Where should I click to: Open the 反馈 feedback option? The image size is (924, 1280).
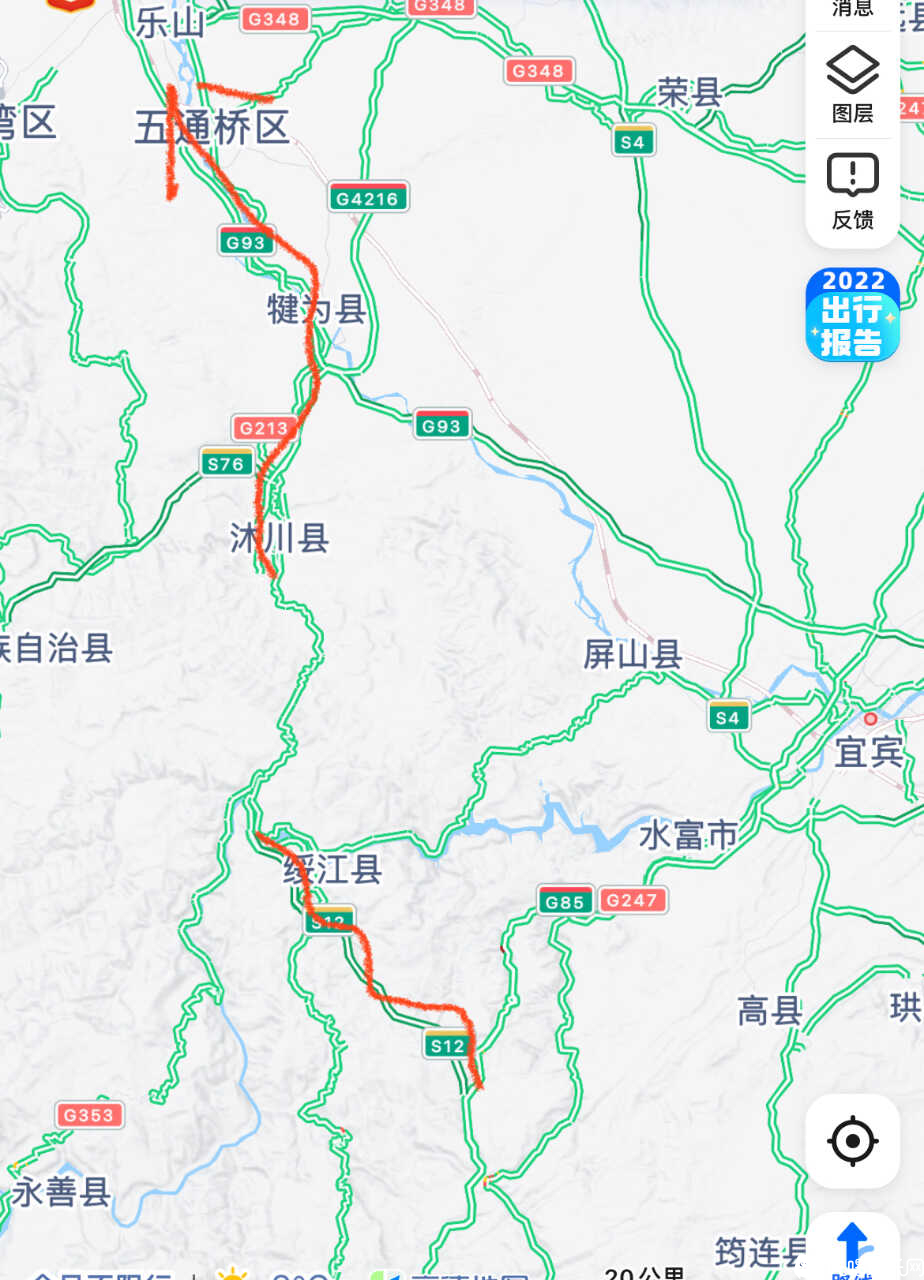pyautogui.click(x=852, y=191)
